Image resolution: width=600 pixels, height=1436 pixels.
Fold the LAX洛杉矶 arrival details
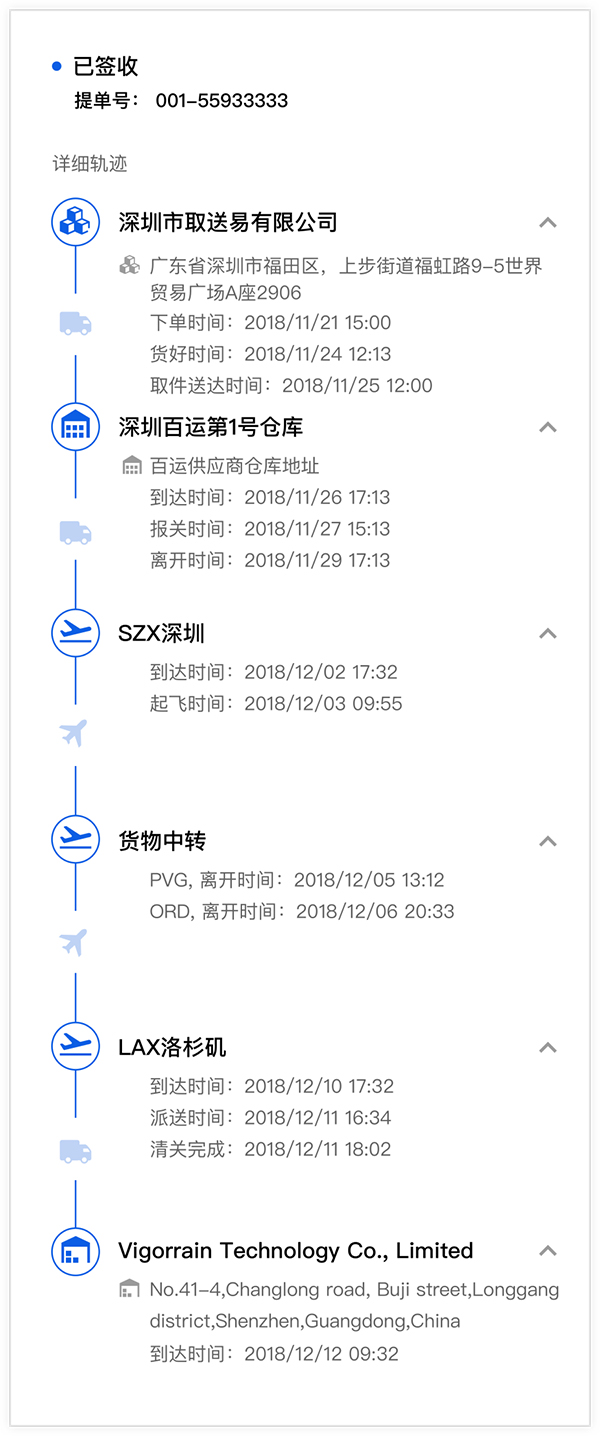tap(547, 1047)
